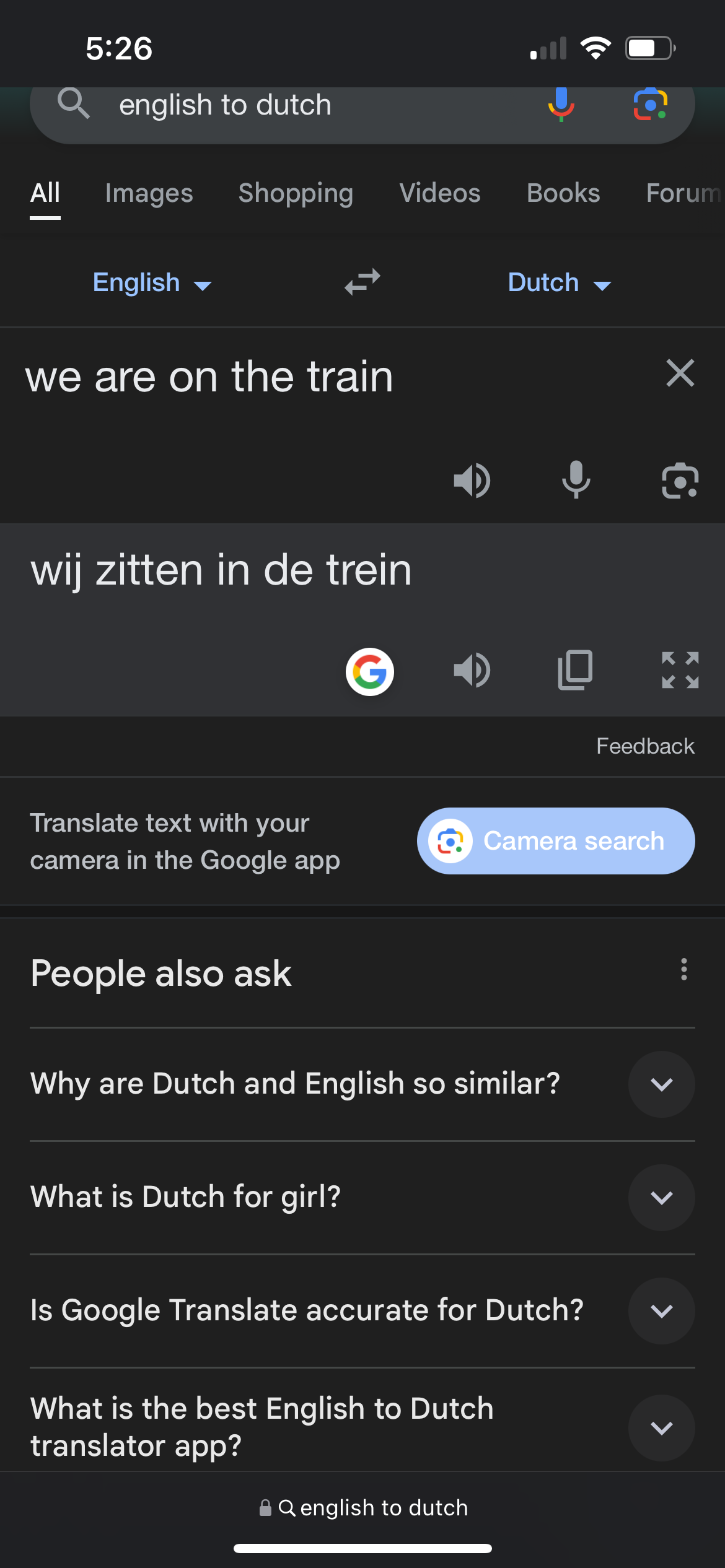Expand 'Why are Dutch and English so similar?'
725x1568 pixels.
661,1084
